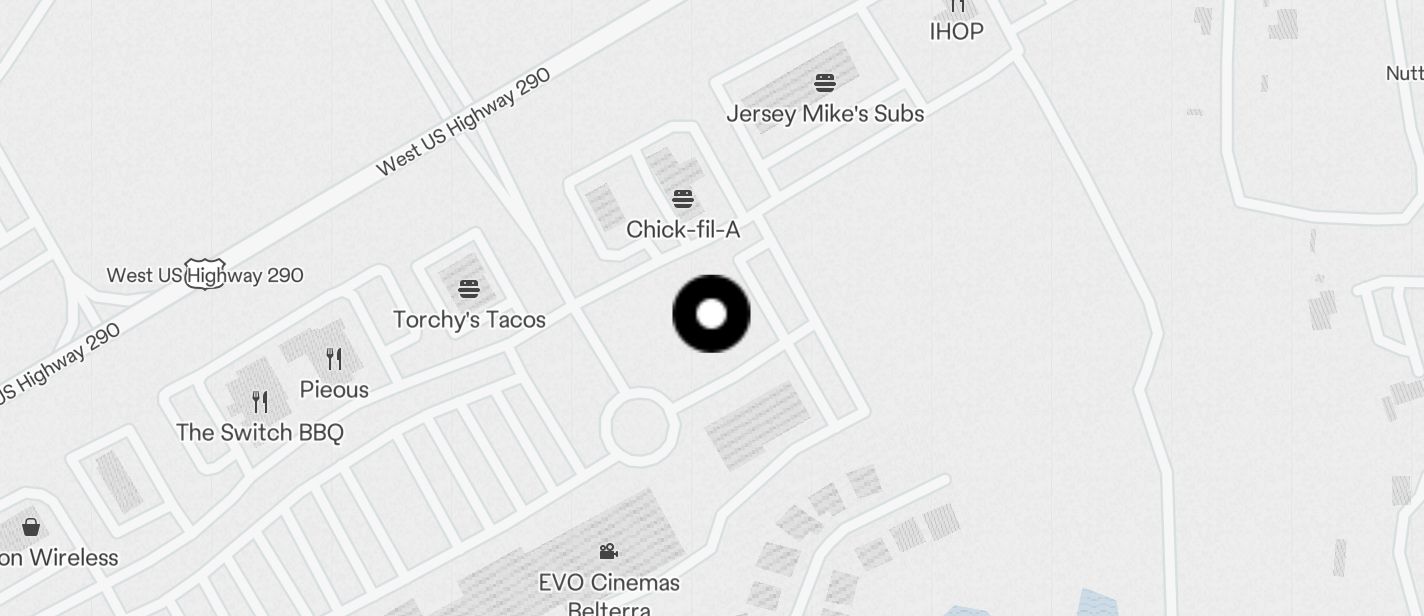This screenshot has height=616, width=1424.
Task: Open Jersey Mike's Subs on the map
Action: [x=825, y=83]
